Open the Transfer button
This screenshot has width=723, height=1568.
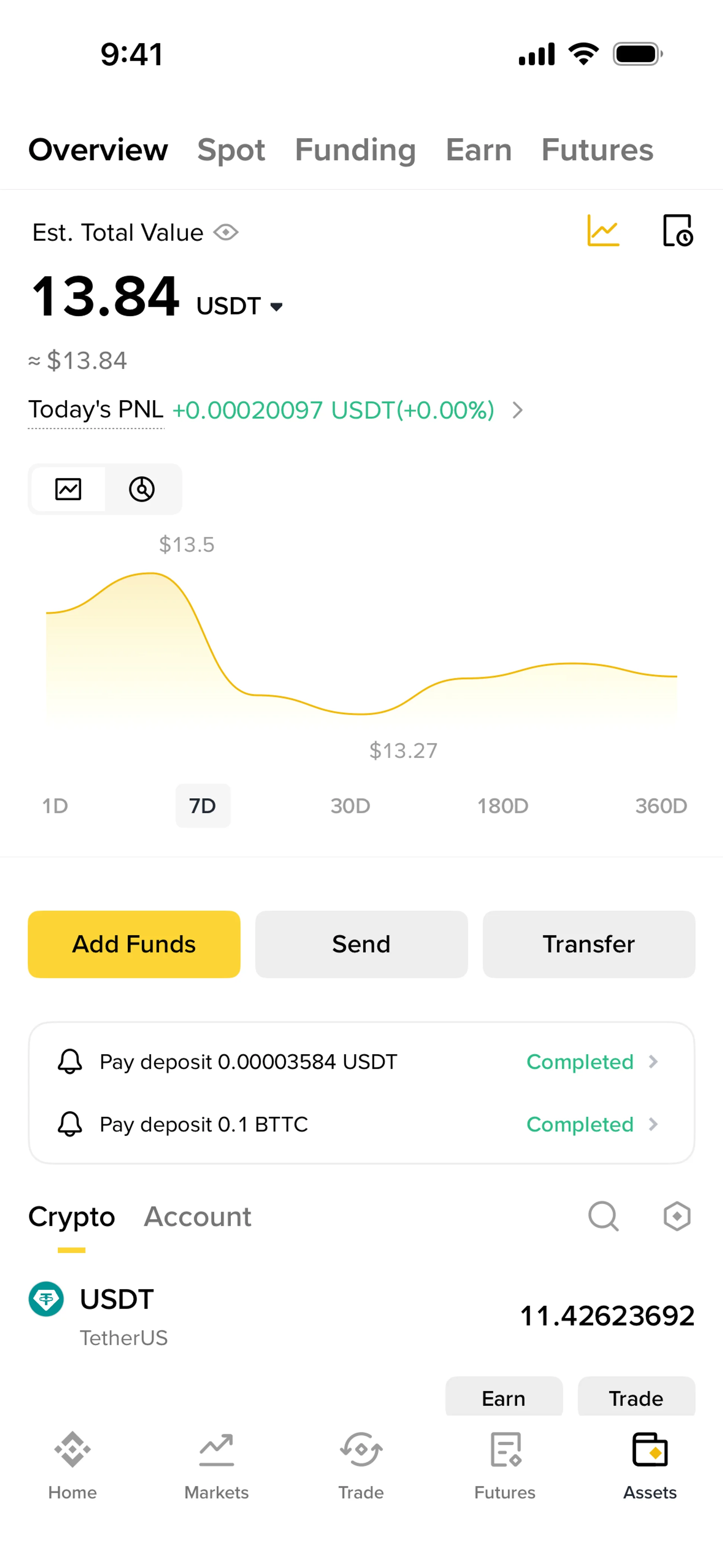589,944
